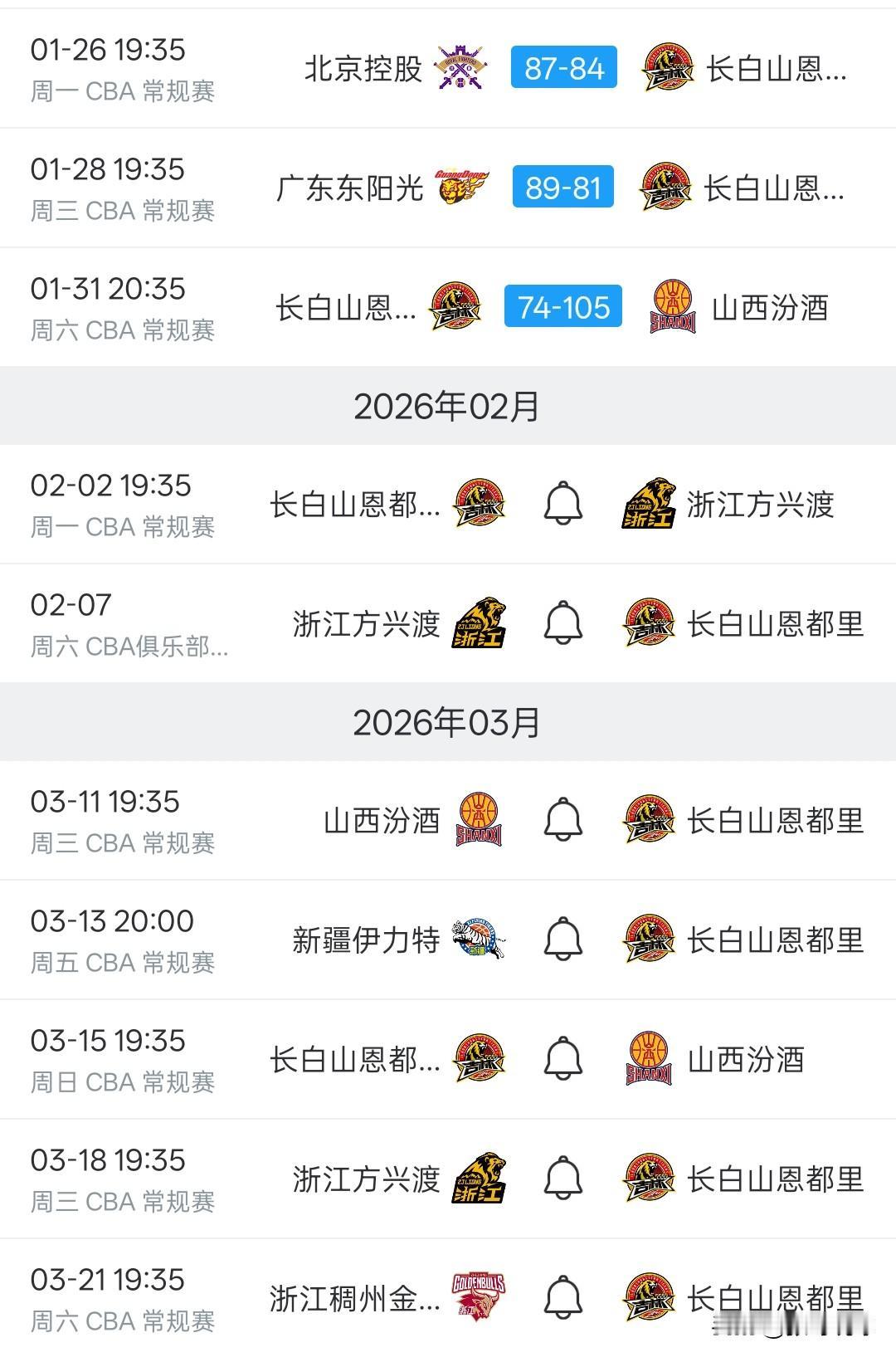
Task: Click the 广东东阳光 tiger logo
Action: [x=460, y=188]
